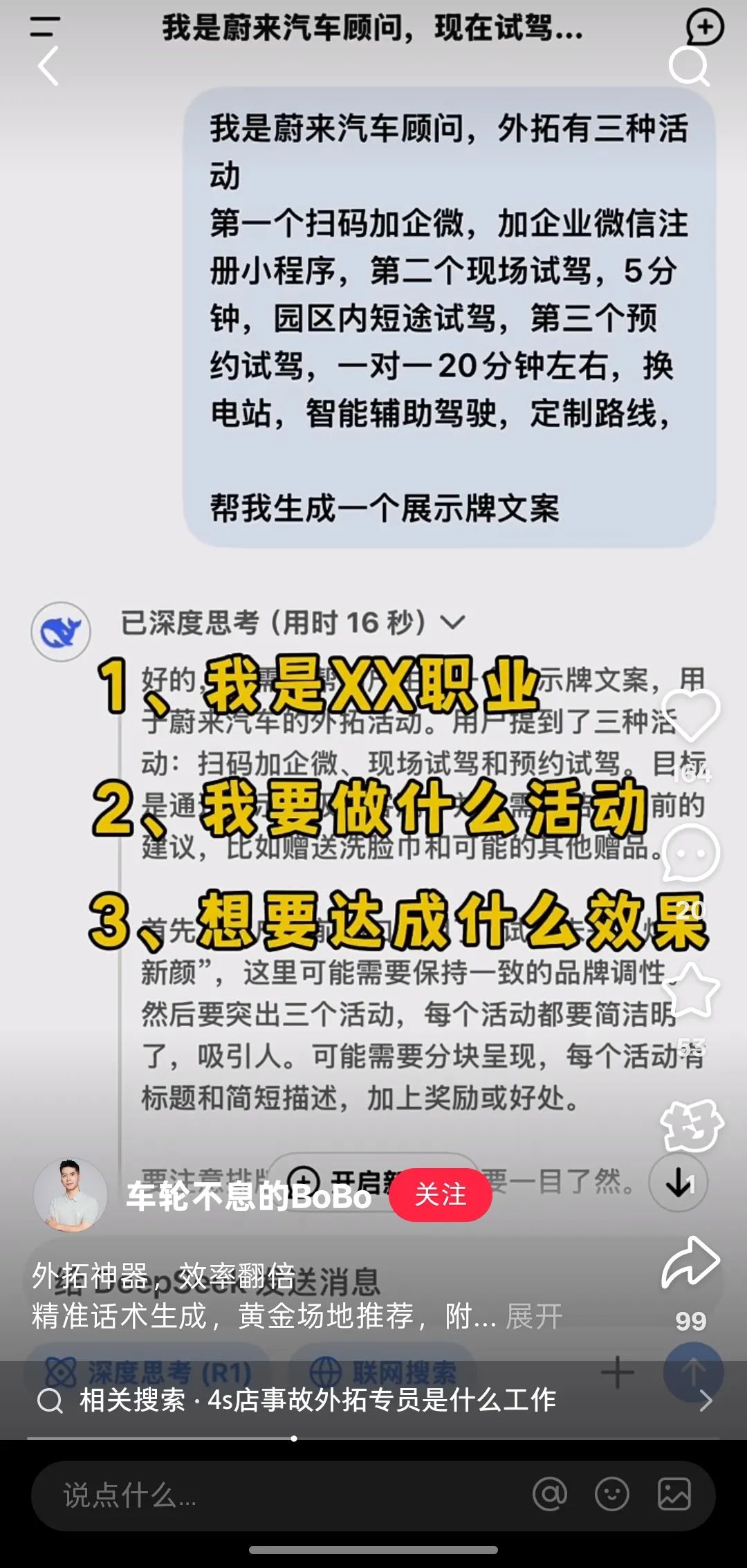Favorite the video with the star
Image resolution: width=747 pixels, height=1568 pixels.
pyautogui.click(x=691, y=990)
